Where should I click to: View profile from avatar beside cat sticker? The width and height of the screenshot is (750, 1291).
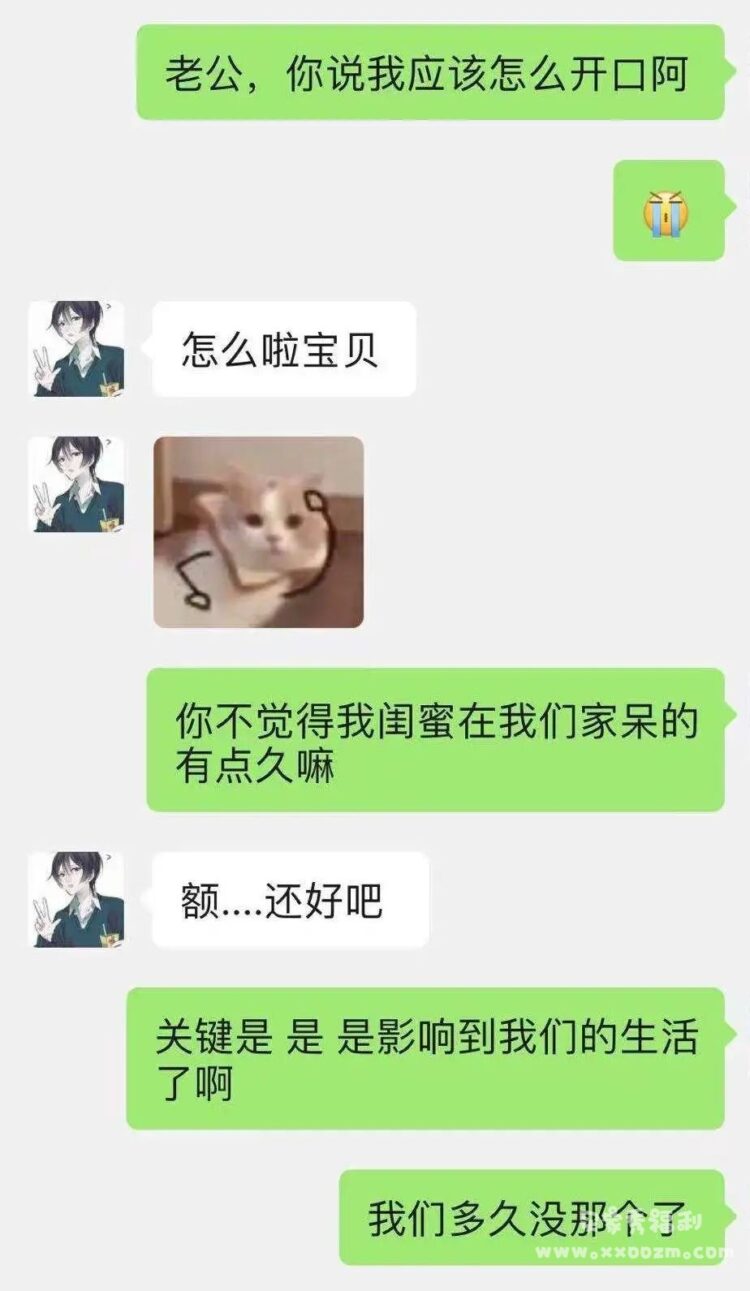(x=78, y=485)
